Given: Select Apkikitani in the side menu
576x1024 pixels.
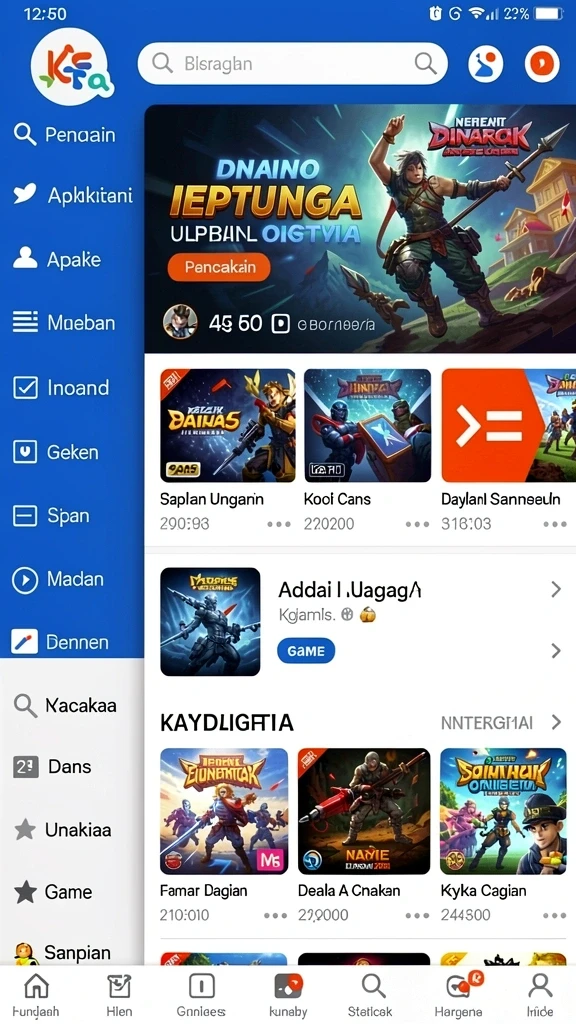Looking at the screenshot, I should [x=73, y=195].
